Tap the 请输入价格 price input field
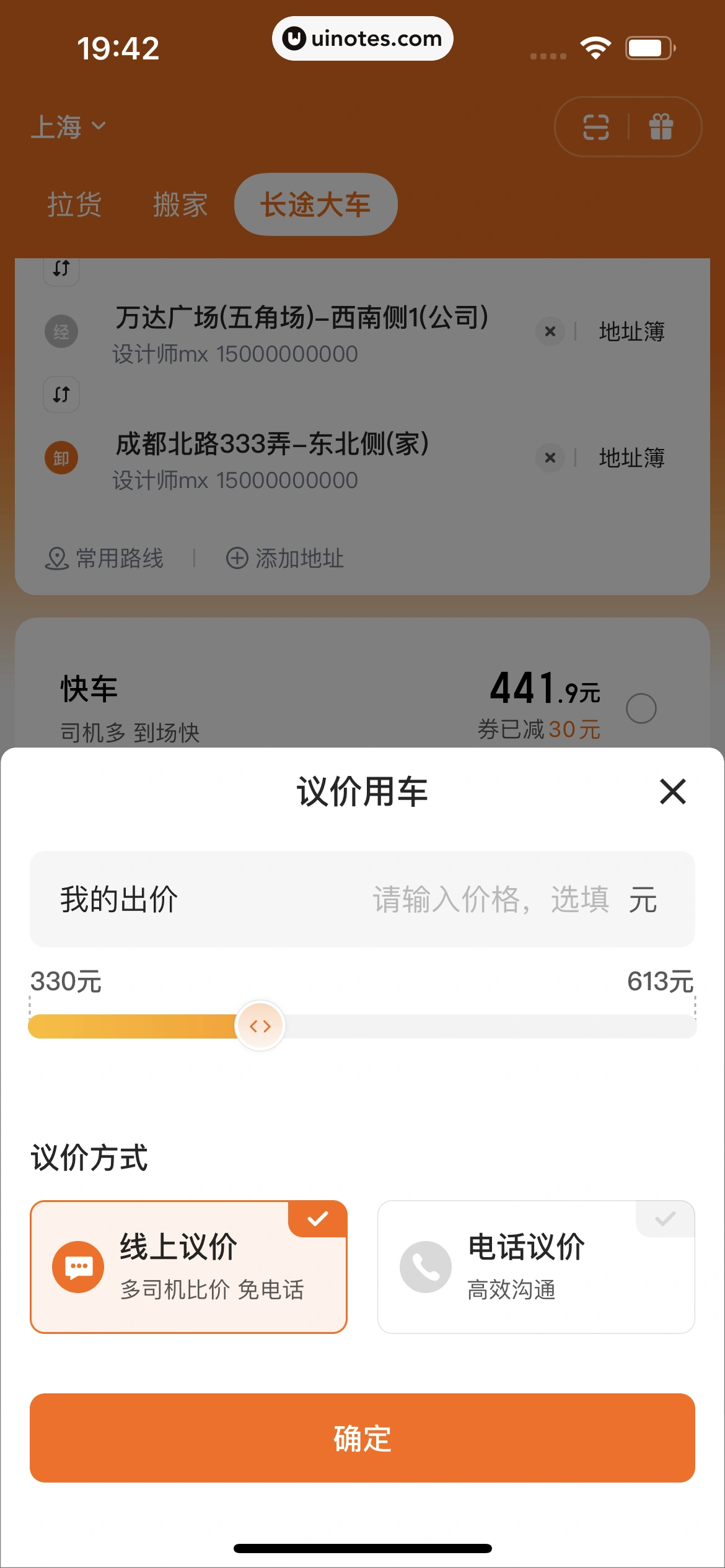This screenshot has width=725, height=1568. click(490, 900)
